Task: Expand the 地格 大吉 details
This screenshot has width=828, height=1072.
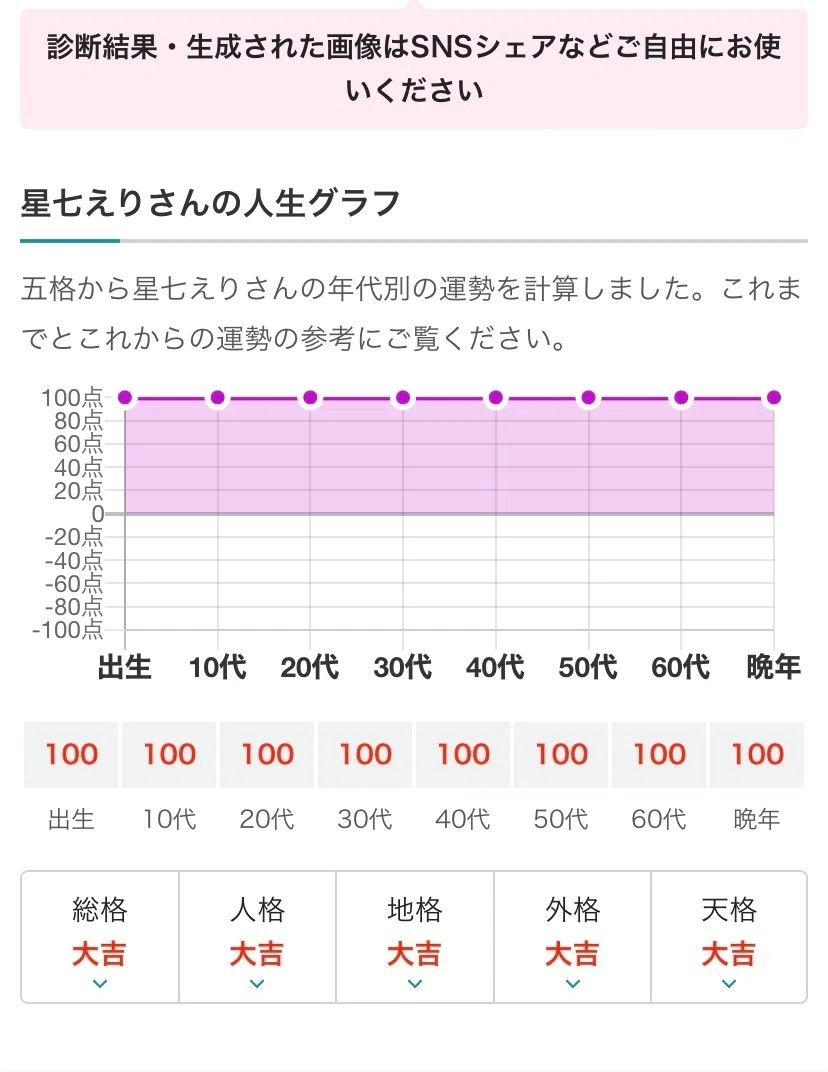Action: [x=415, y=937]
